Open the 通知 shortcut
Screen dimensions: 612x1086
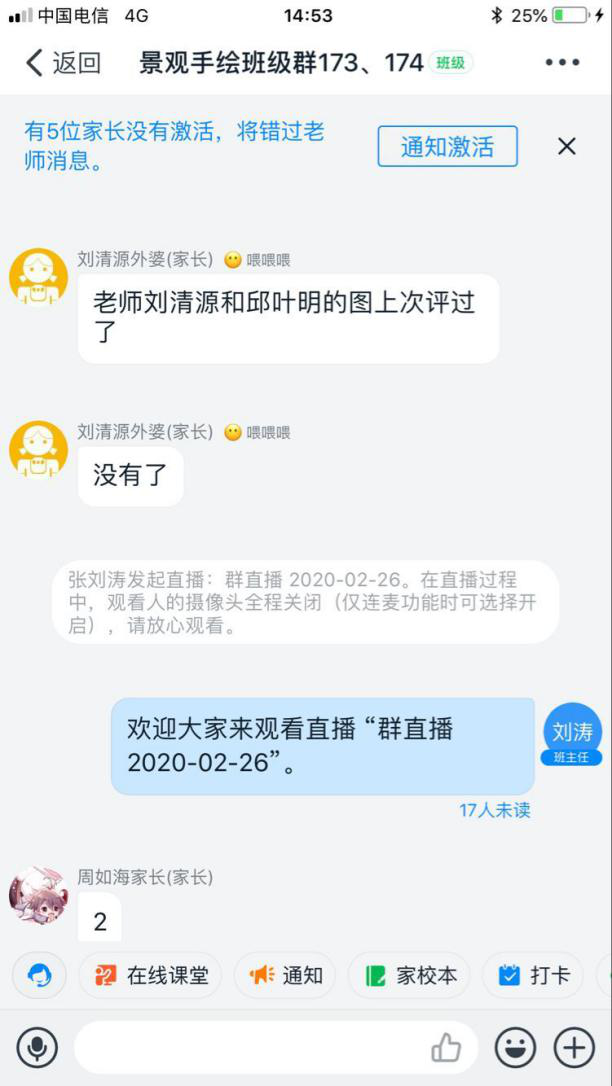tap(285, 975)
